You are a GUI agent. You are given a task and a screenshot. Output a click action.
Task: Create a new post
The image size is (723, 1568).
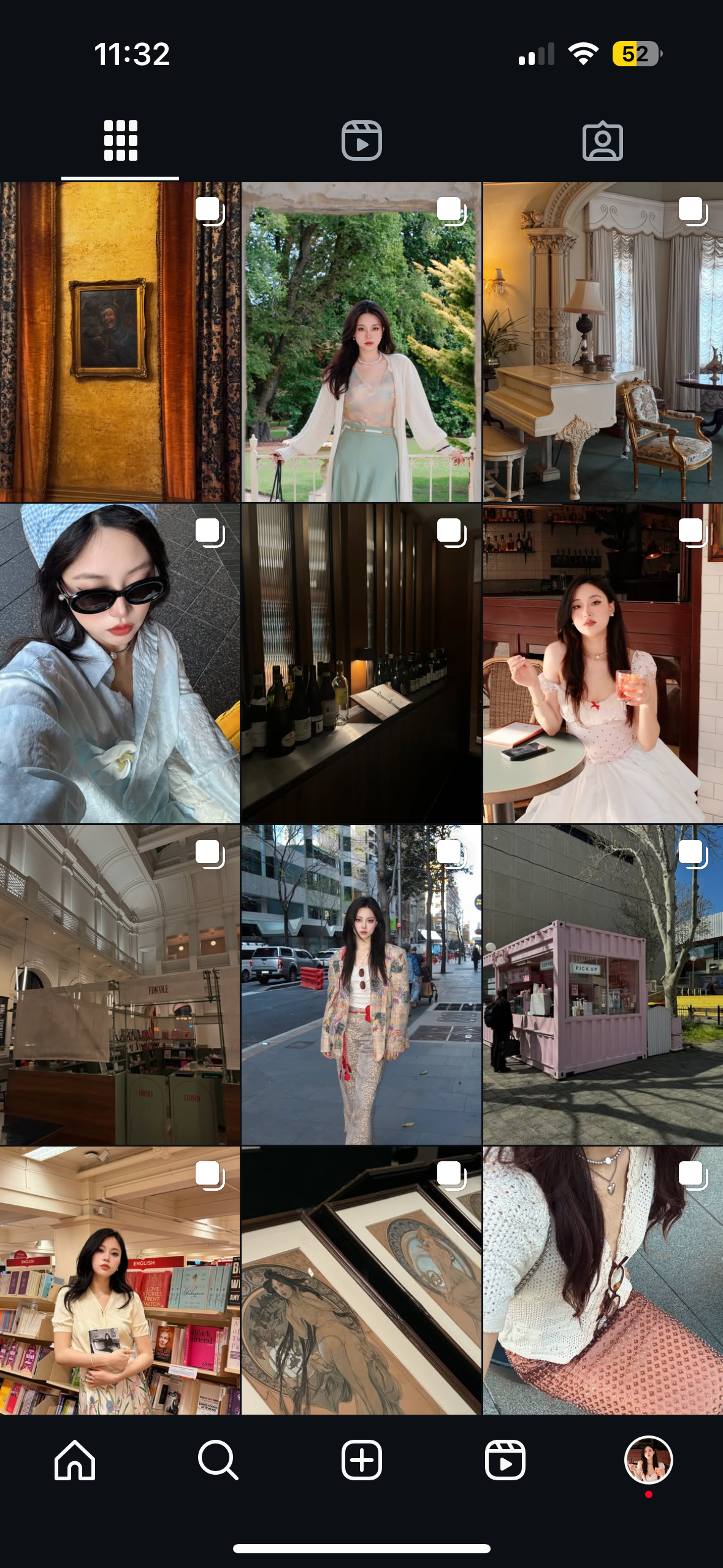click(x=362, y=1460)
